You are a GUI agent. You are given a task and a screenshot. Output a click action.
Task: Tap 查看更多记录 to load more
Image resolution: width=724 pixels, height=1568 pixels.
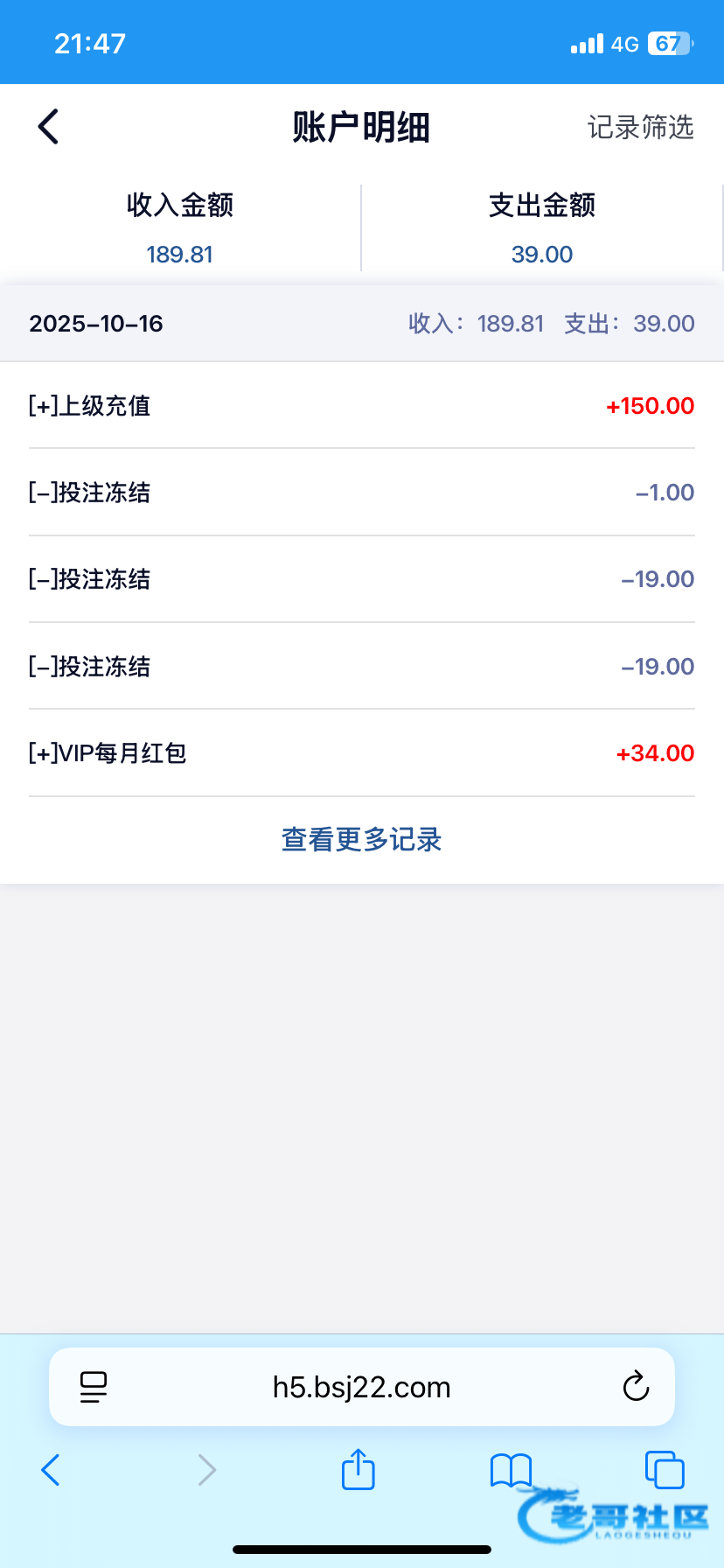(x=361, y=840)
